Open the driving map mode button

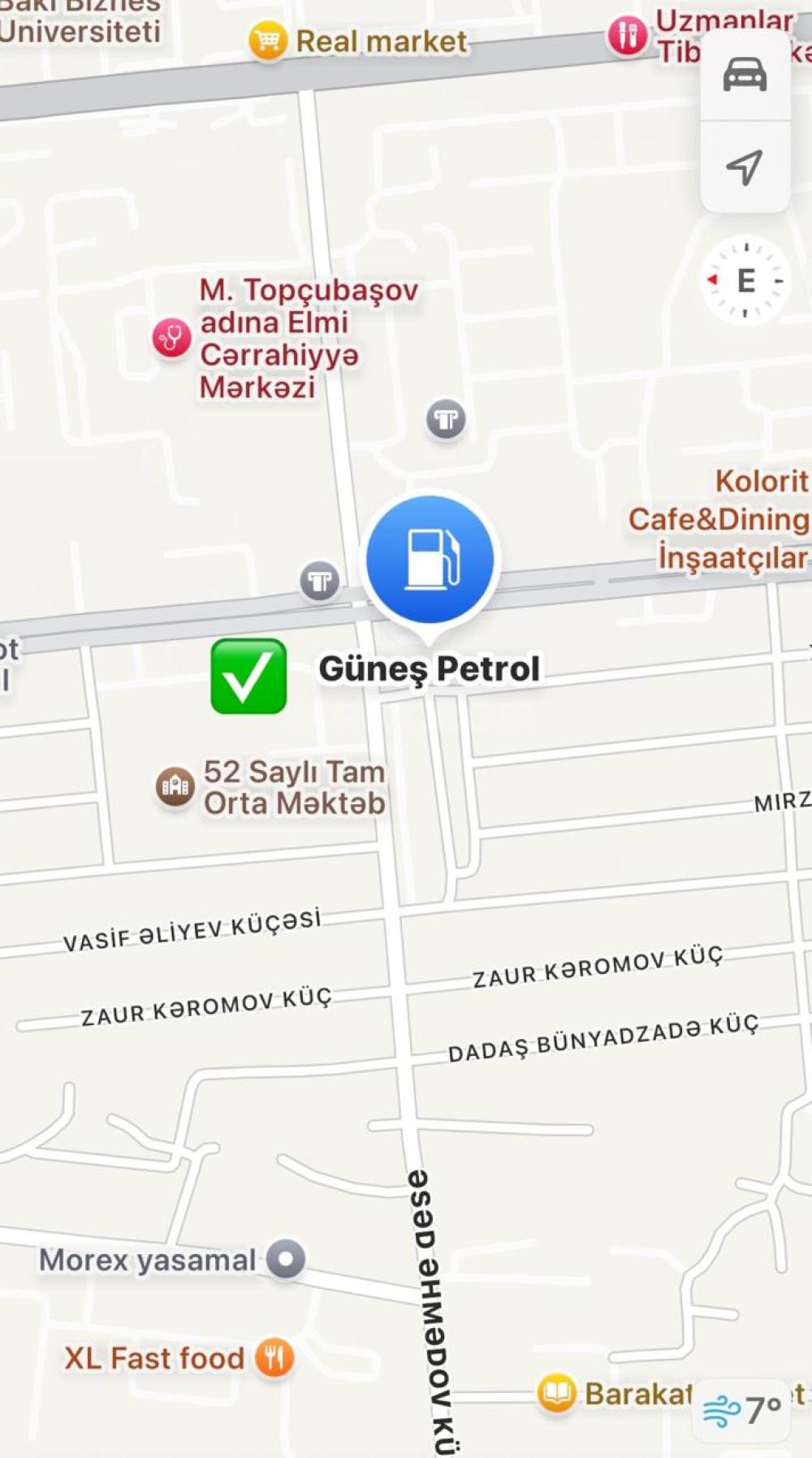[745, 76]
